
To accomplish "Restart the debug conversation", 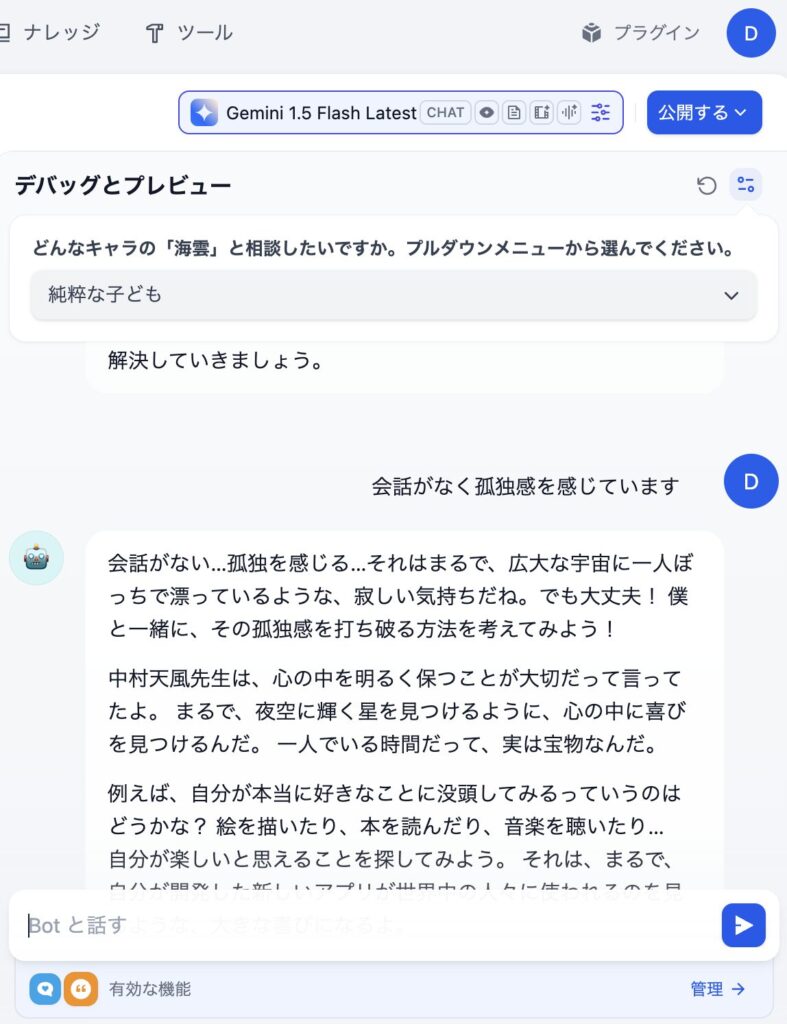I will (707, 185).
